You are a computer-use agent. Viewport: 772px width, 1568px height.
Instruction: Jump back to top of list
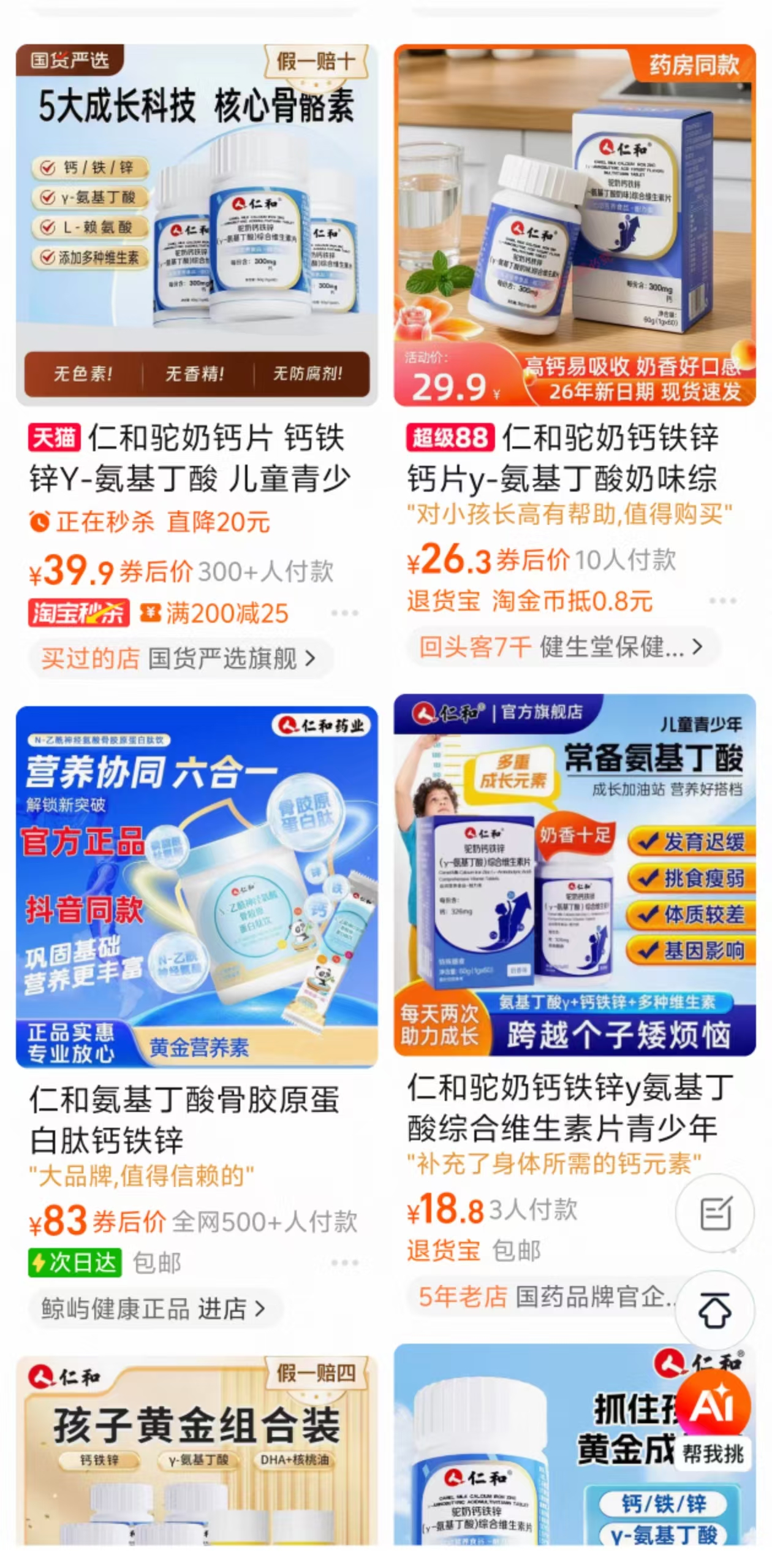715,1311
